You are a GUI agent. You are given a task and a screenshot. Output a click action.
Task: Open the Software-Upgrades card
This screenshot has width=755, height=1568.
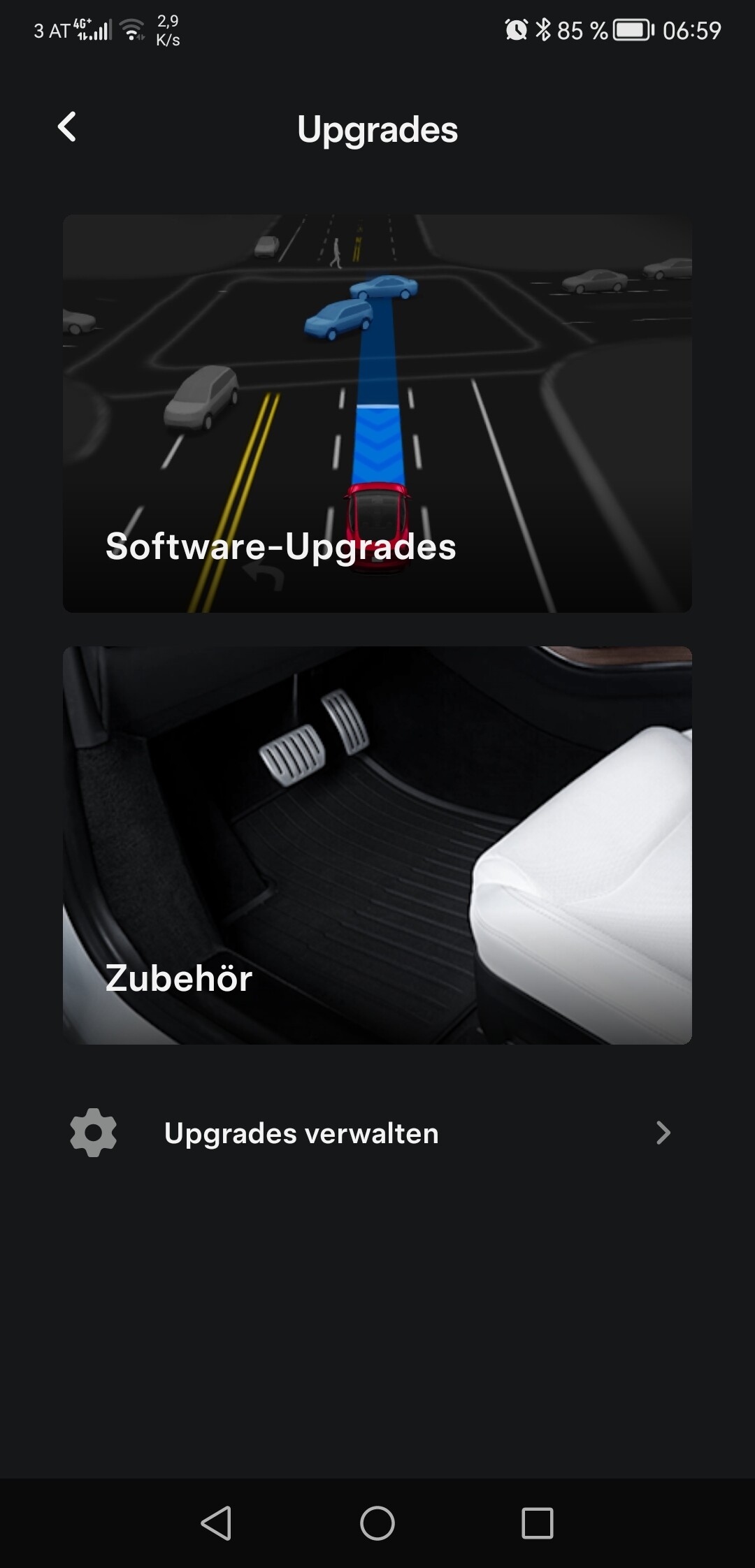(377, 414)
